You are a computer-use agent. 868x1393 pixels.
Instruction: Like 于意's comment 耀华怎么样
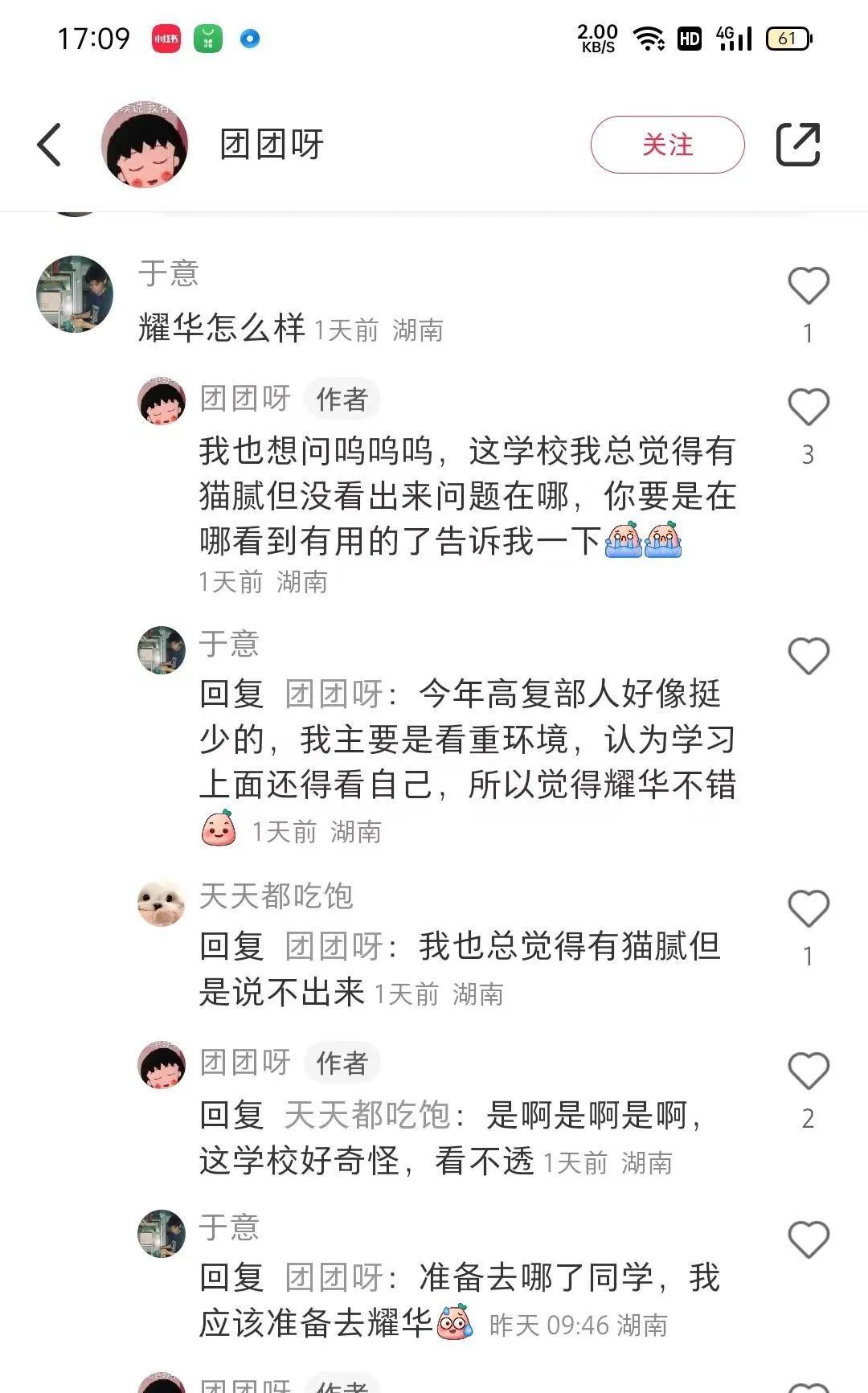pyautogui.click(x=808, y=286)
